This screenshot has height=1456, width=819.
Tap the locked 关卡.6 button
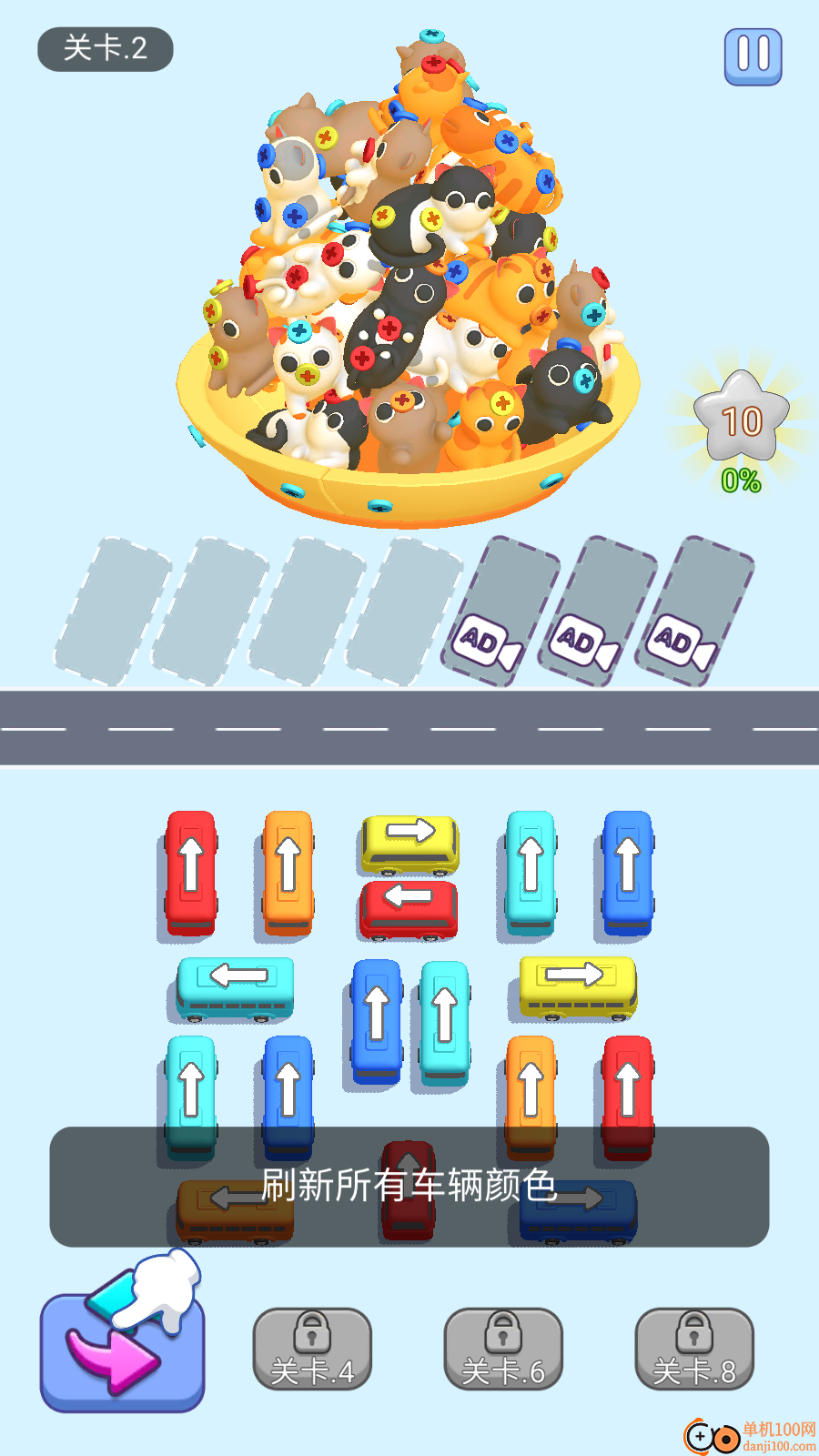503,1349
